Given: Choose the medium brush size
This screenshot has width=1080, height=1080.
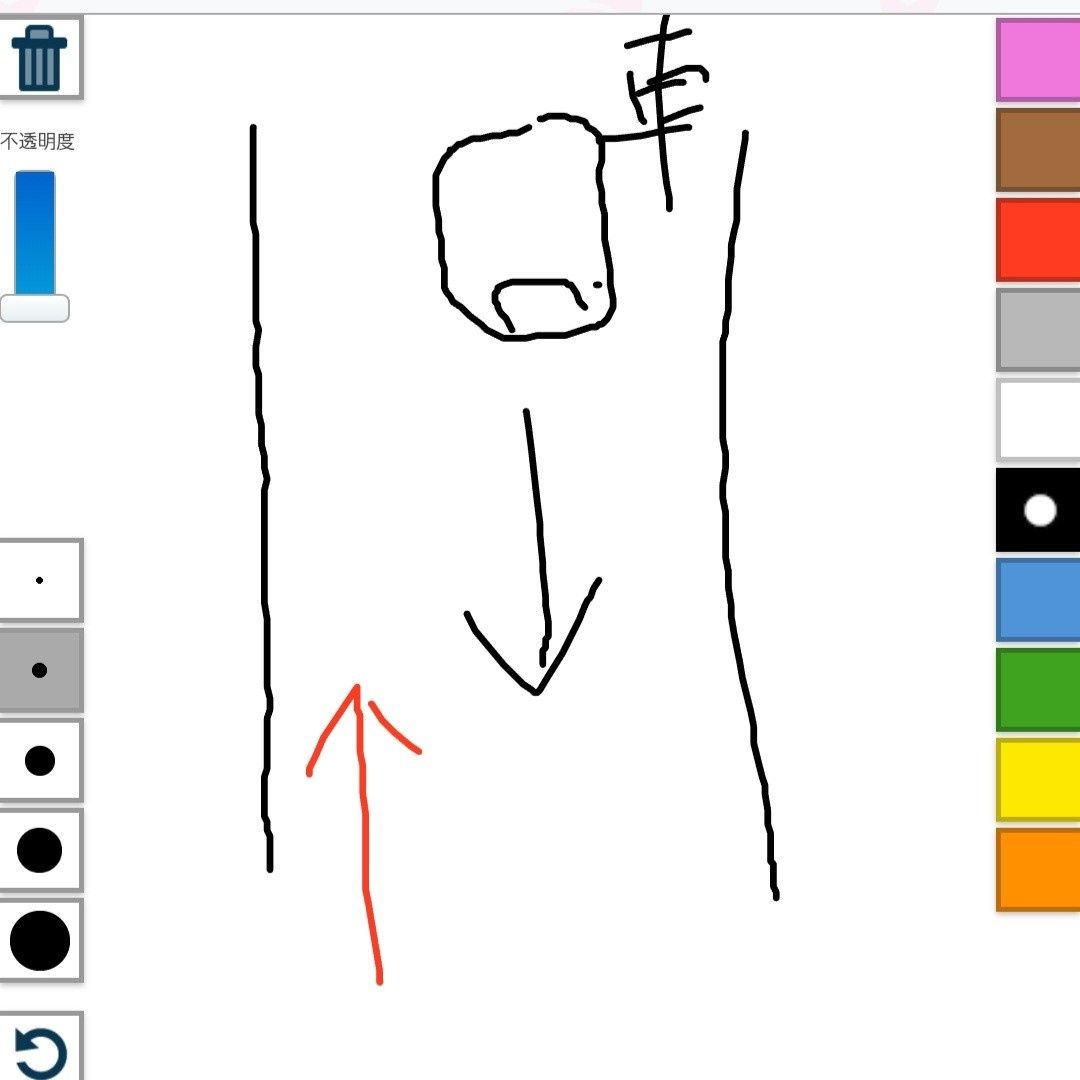Looking at the screenshot, I should [40, 760].
